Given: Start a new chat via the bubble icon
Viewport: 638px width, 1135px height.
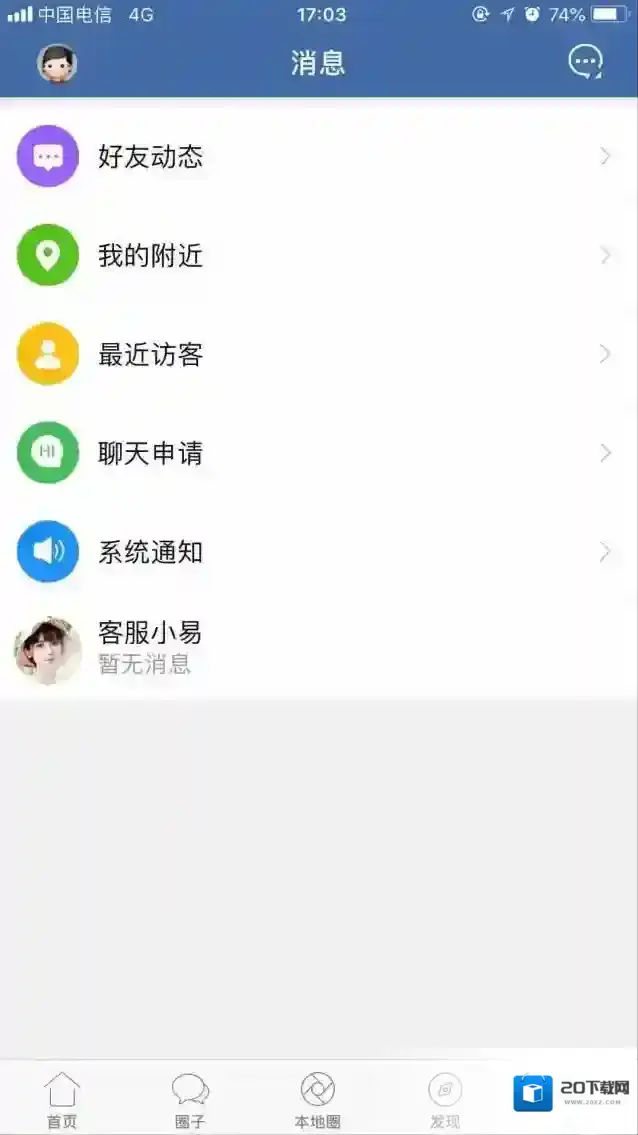Looking at the screenshot, I should coord(585,62).
